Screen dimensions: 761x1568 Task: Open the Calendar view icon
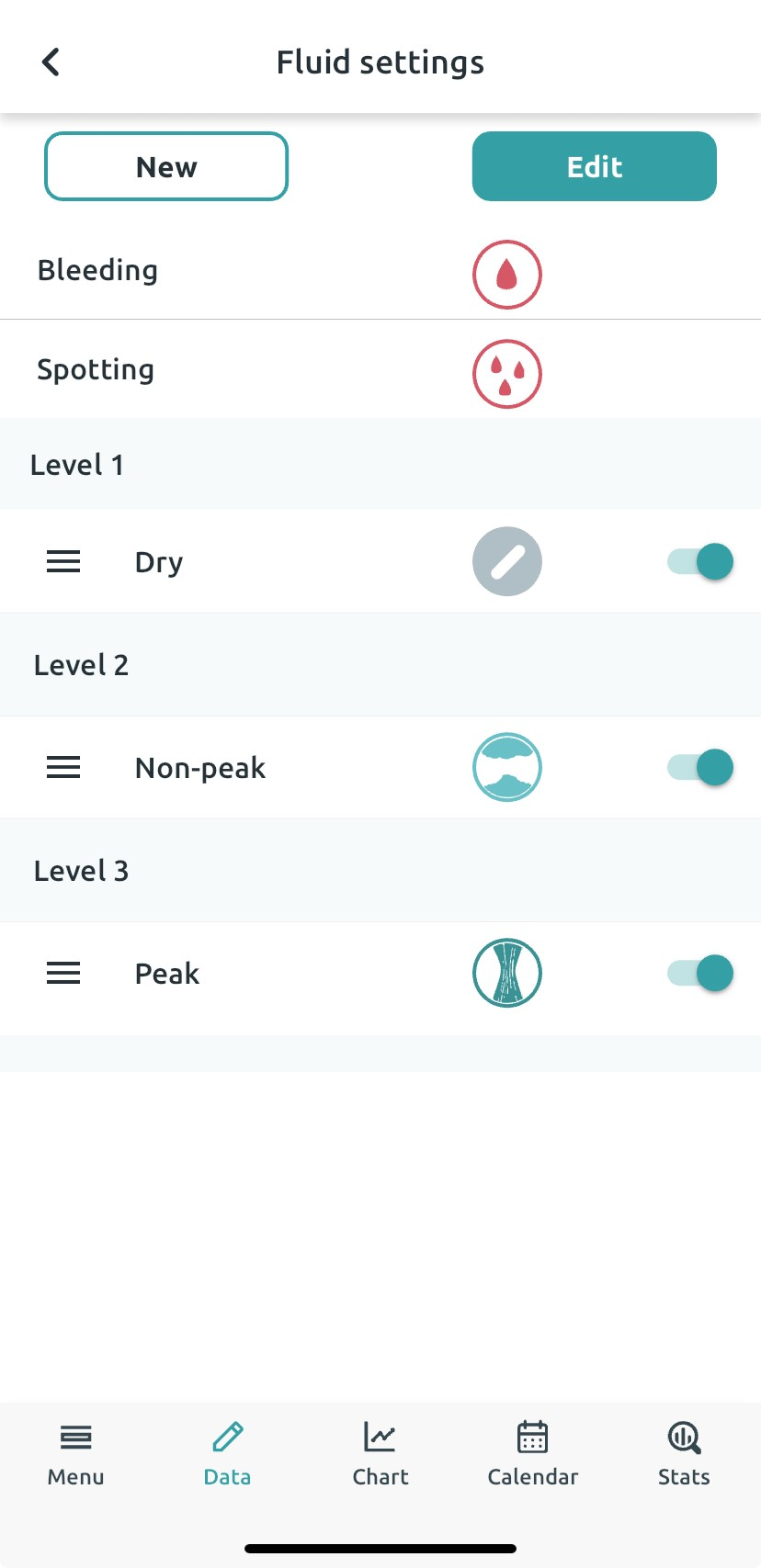[x=532, y=1454]
